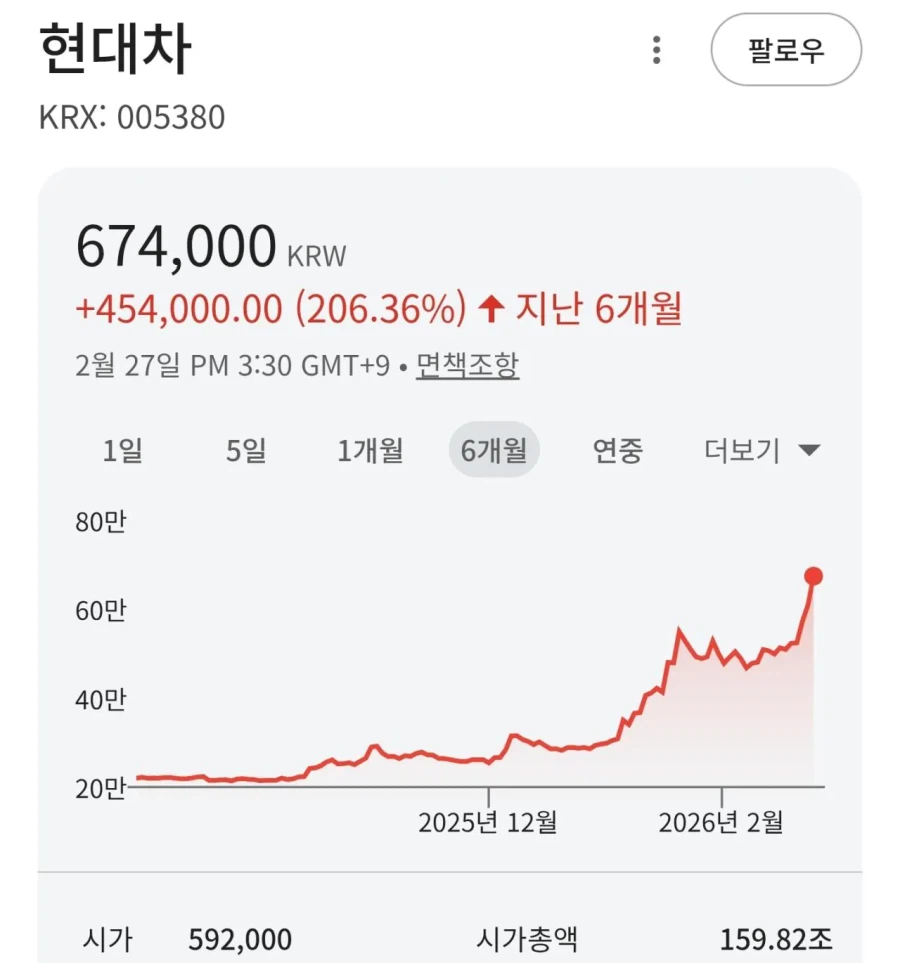Image resolution: width=900 pixels, height=963 pixels.
Task: Switch to the 1일 chart tab
Action: pos(122,451)
